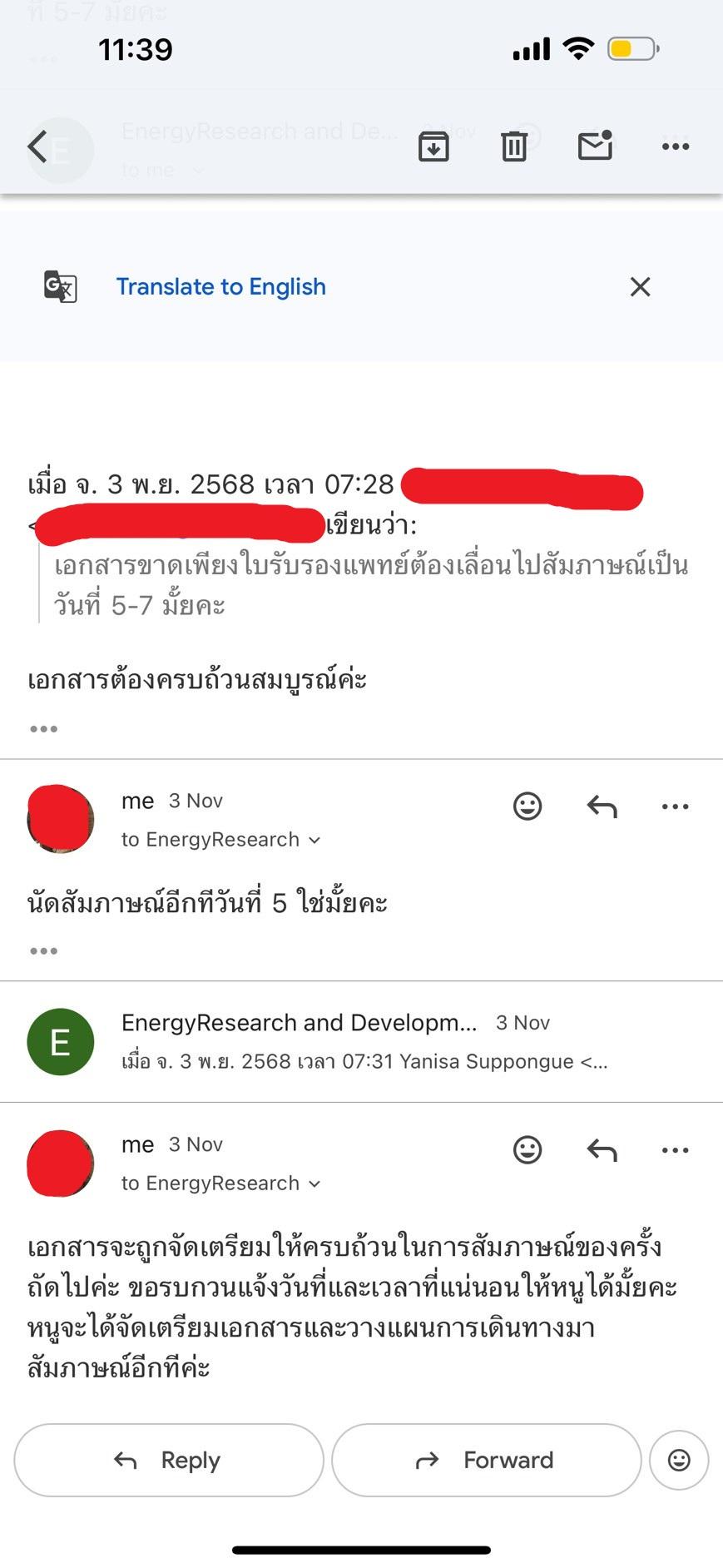Screen dimensions: 723x1568
Task: Reply using the arrow on the middle me message
Action: click(x=602, y=806)
